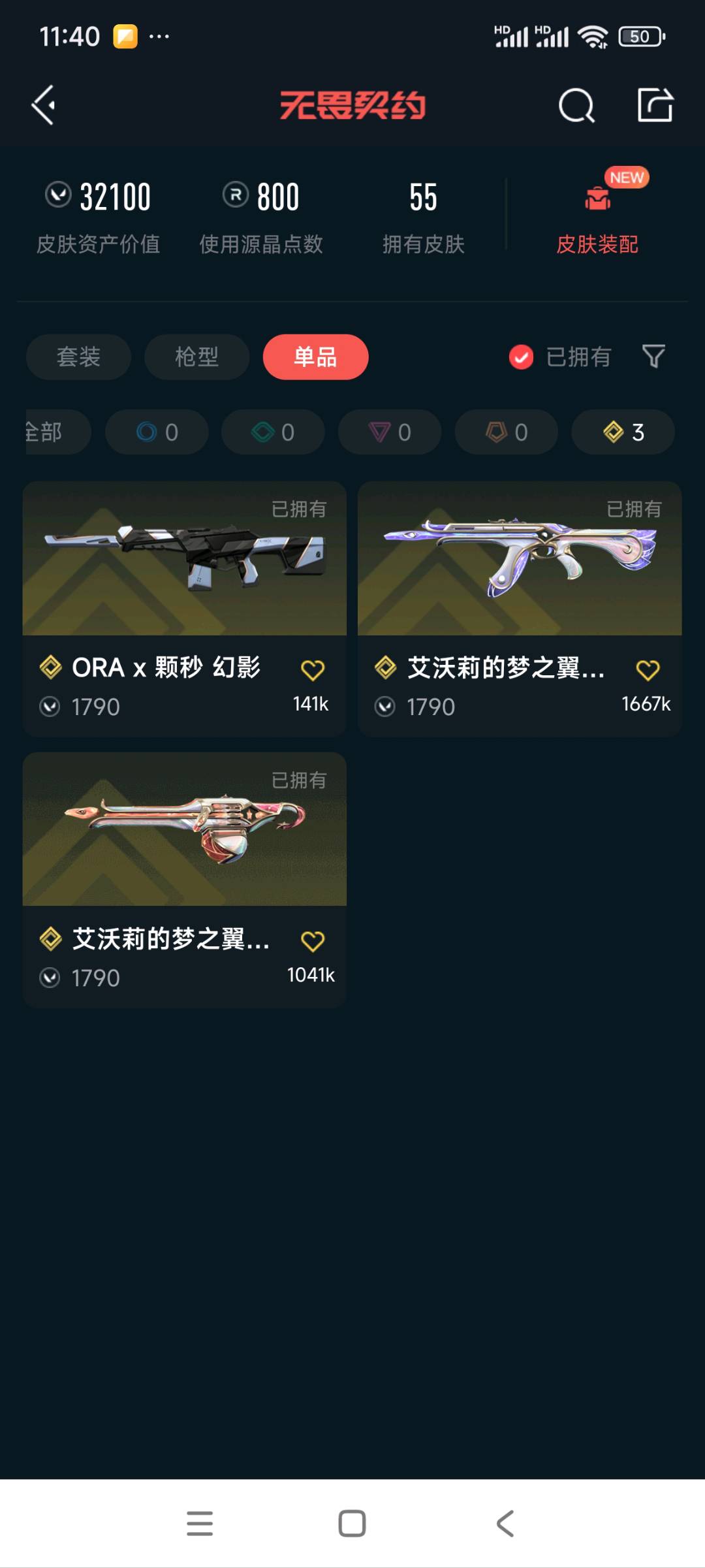Viewport: 705px width, 1568px height.
Task: Filter by blue circle rarity chip
Action: tap(157, 432)
